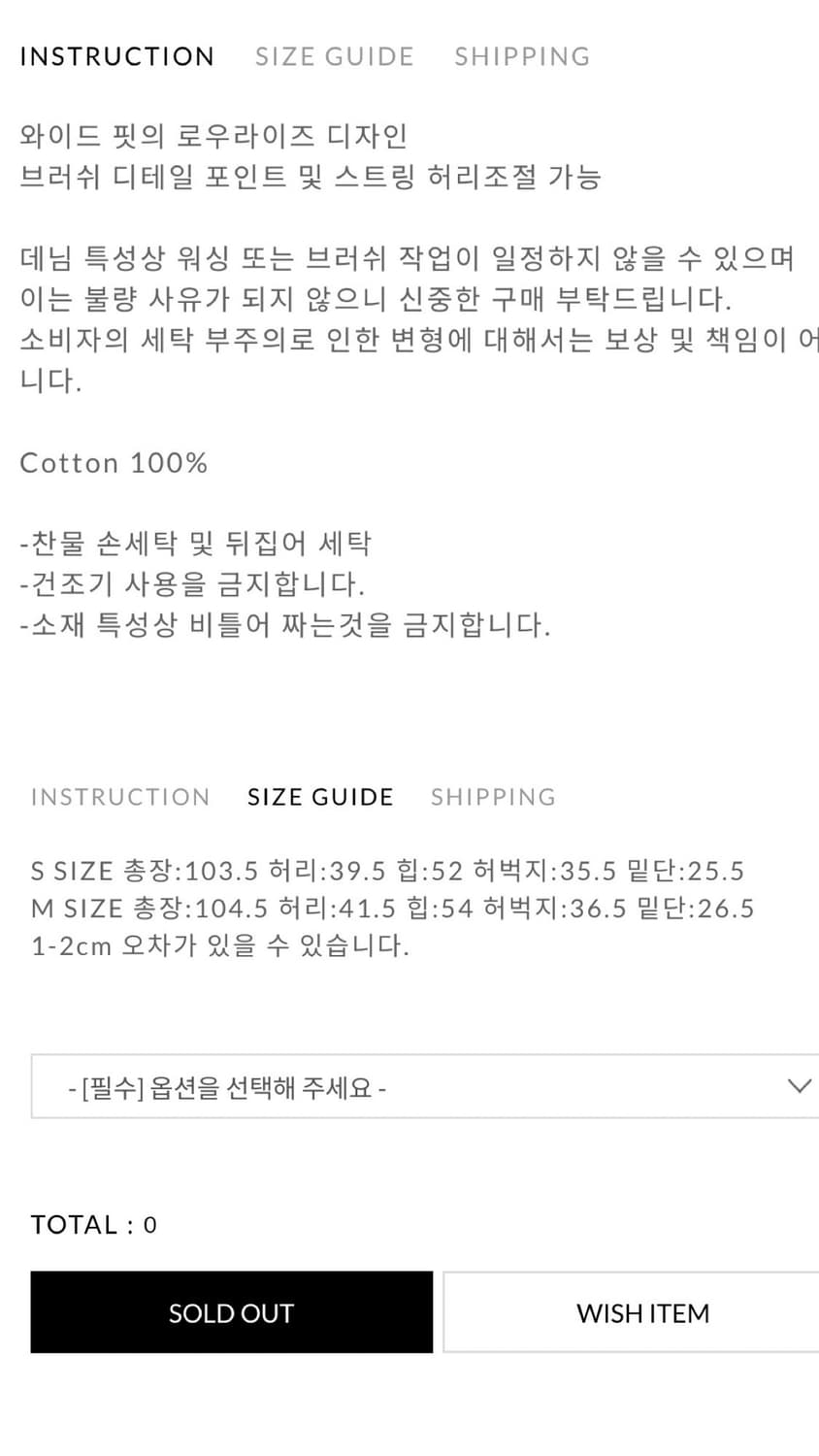Open the INSTRUCTION tab above the size measurements
819x1456 pixels.
pyautogui.click(x=120, y=796)
